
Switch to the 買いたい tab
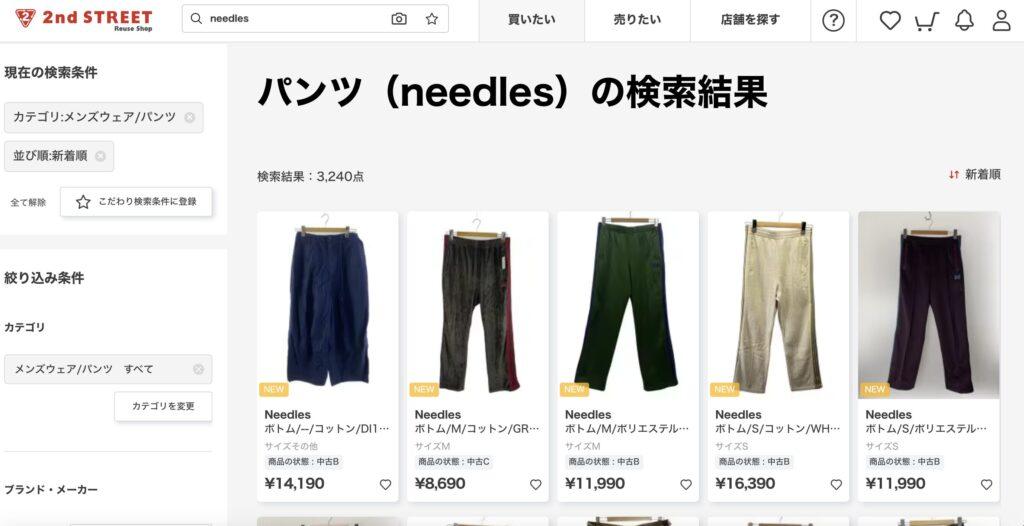(x=531, y=20)
